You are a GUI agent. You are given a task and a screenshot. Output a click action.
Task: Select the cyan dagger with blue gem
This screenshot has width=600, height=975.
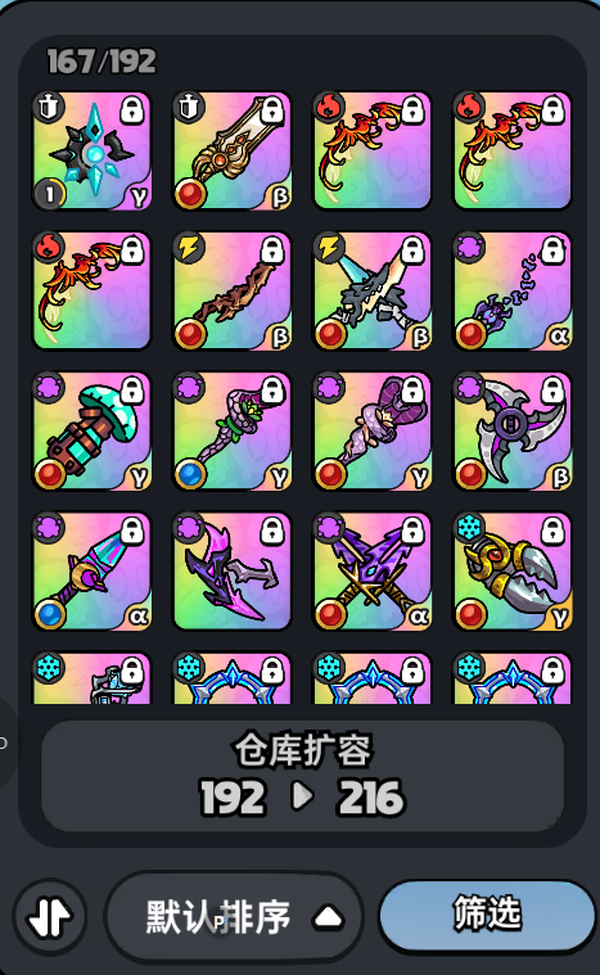(x=92, y=570)
